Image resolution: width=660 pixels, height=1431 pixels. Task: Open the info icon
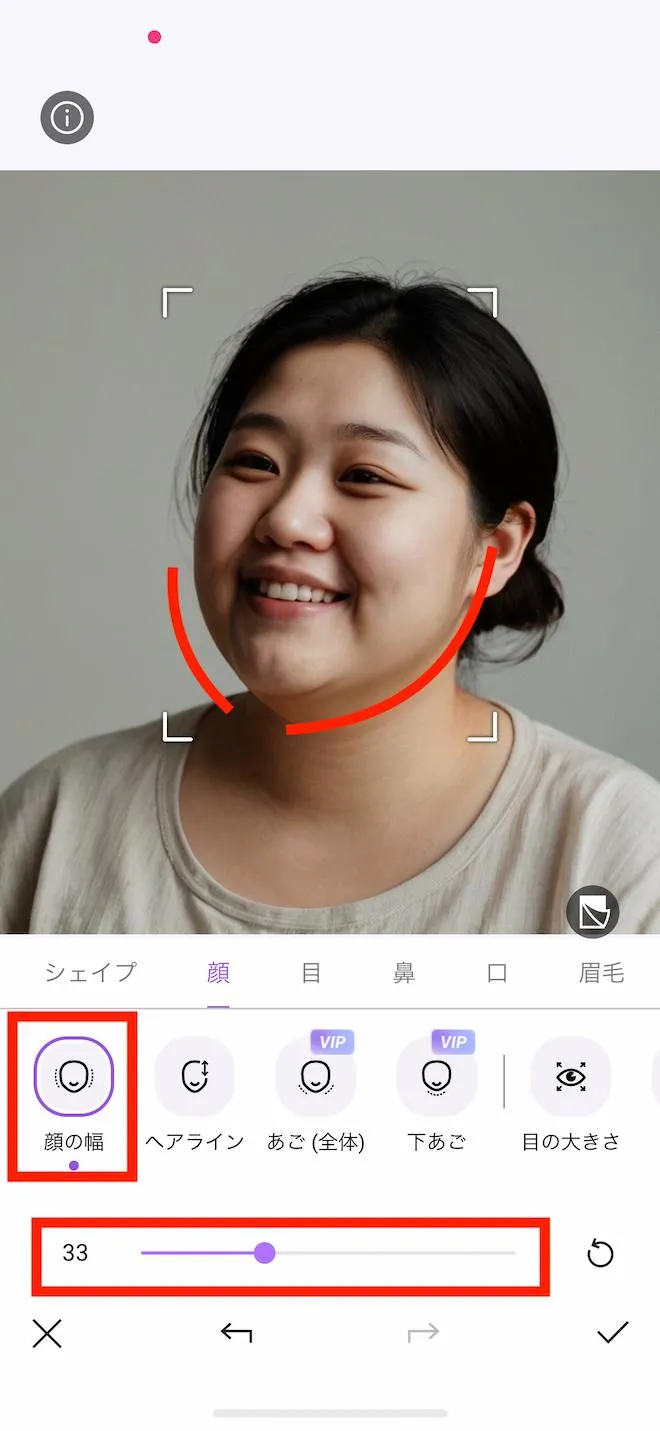(67, 118)
